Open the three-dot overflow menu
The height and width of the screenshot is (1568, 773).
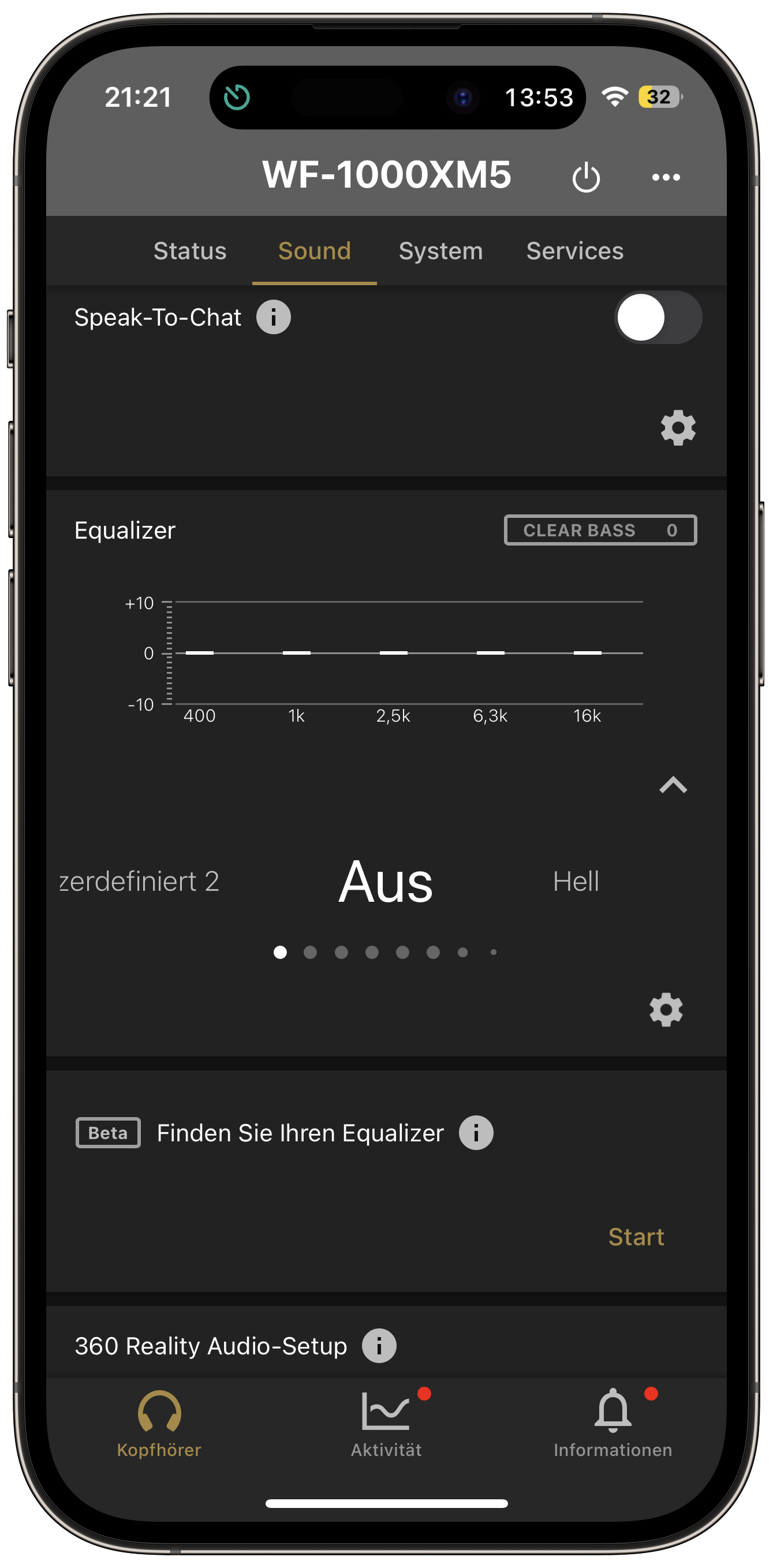666,177
